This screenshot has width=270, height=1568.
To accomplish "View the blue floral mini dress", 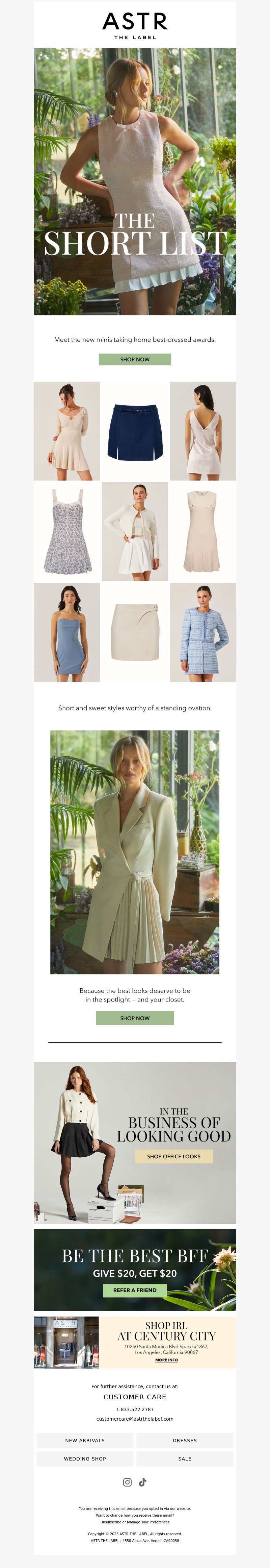I will point(67,531).
